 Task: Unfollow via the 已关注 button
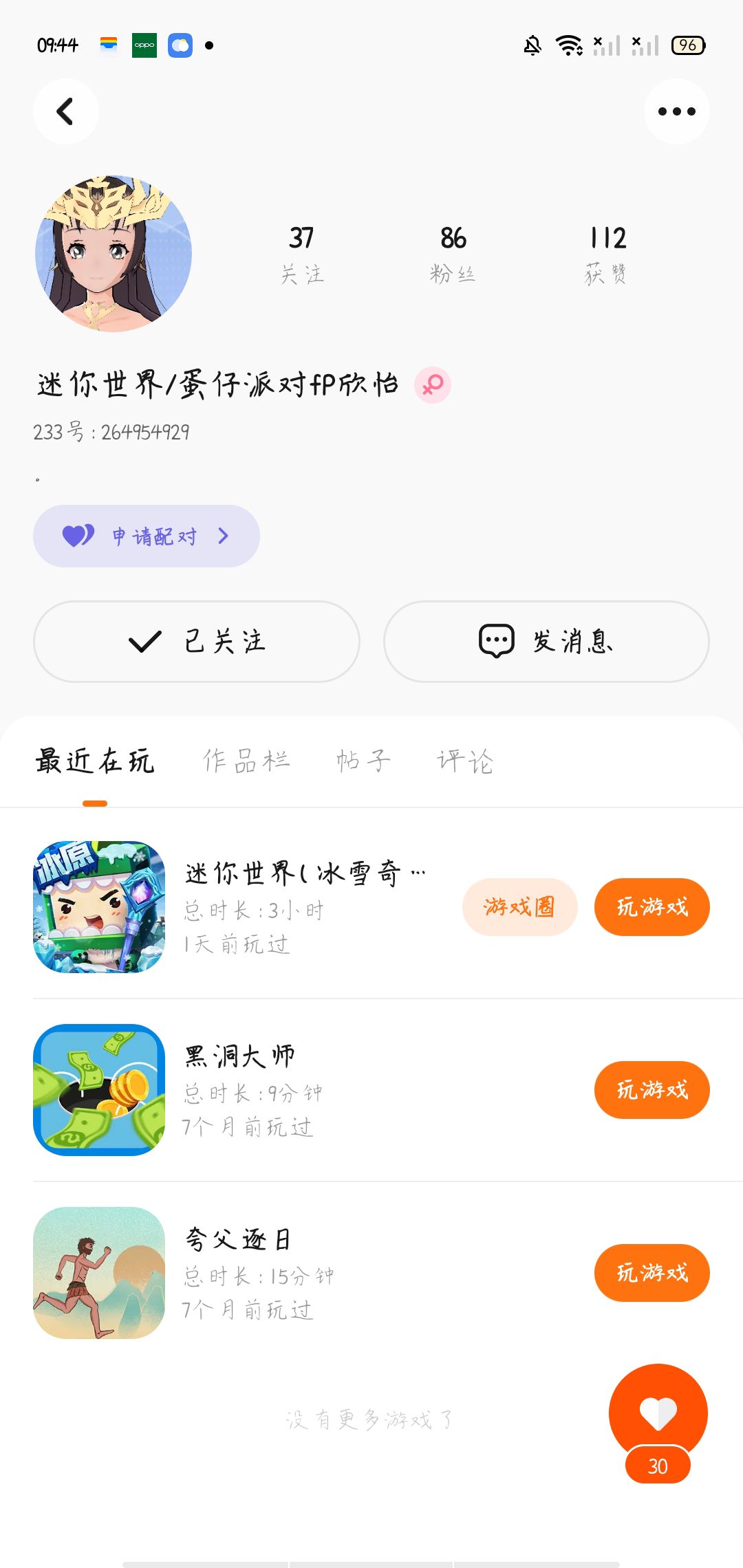tap(197, 642)
